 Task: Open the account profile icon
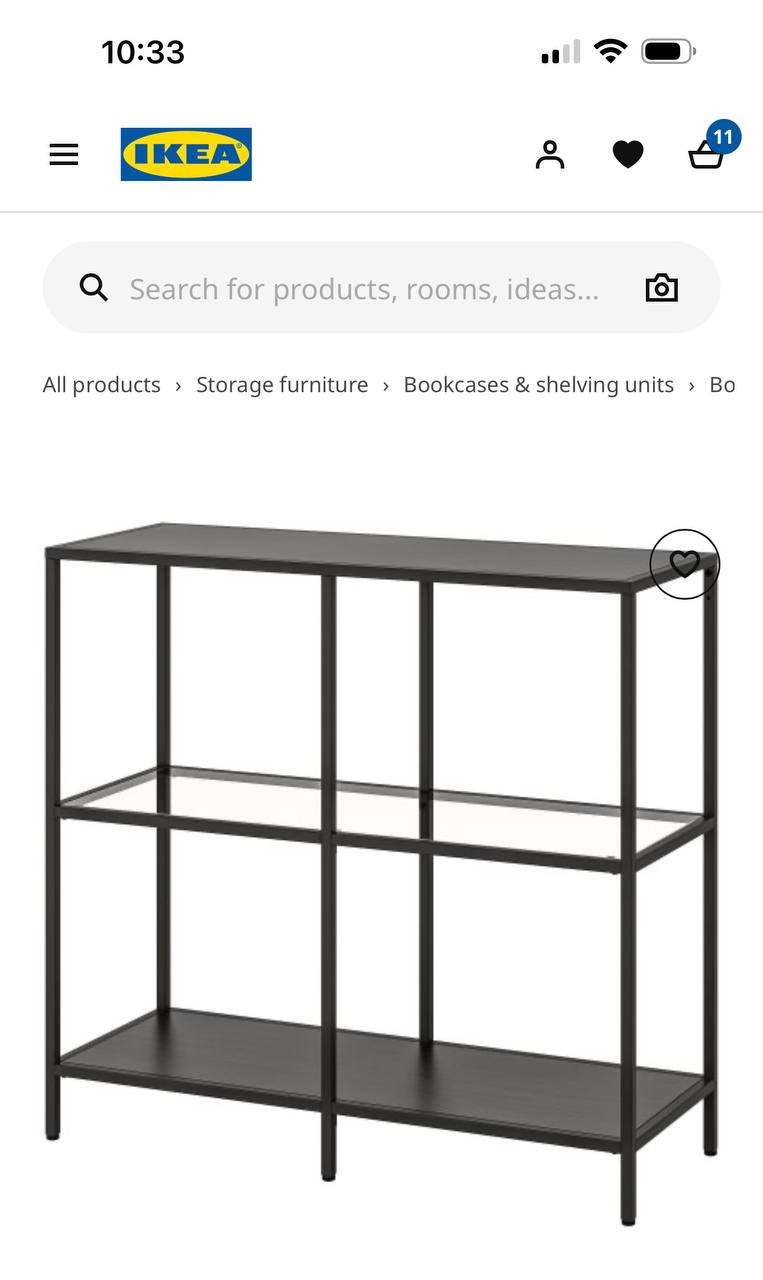tap(549, 154)
